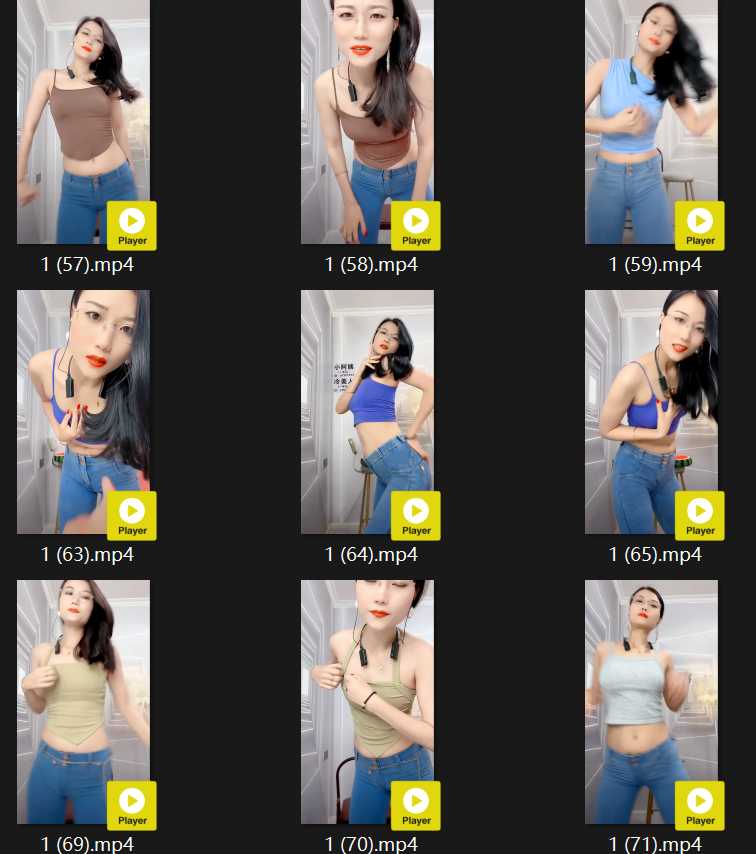The height and width of the screenshot is (854, 756).
Task: Select the 1 (63).mp4 file
Action: pos(83,411)
